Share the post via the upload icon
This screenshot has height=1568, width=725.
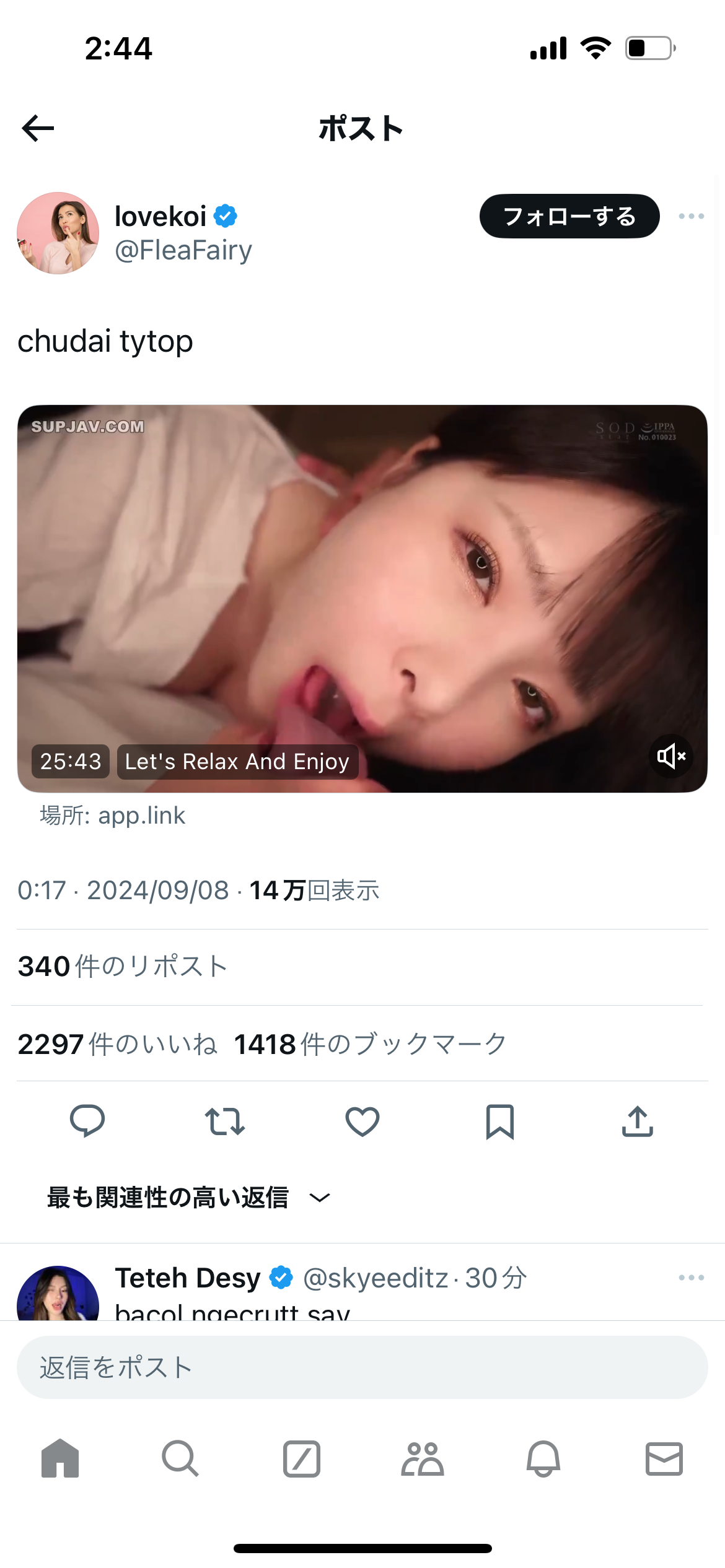[637, 1121]
